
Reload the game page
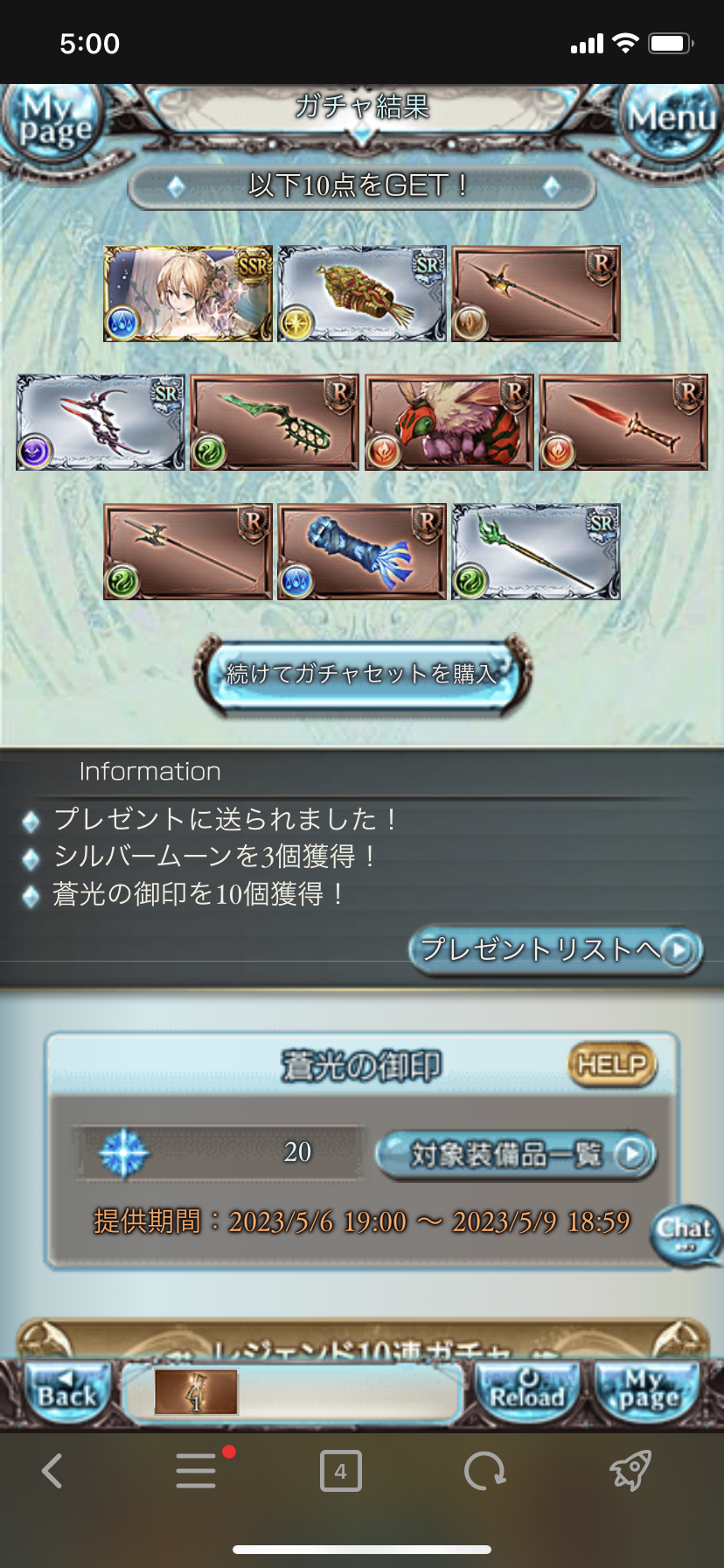point(526,1391)
